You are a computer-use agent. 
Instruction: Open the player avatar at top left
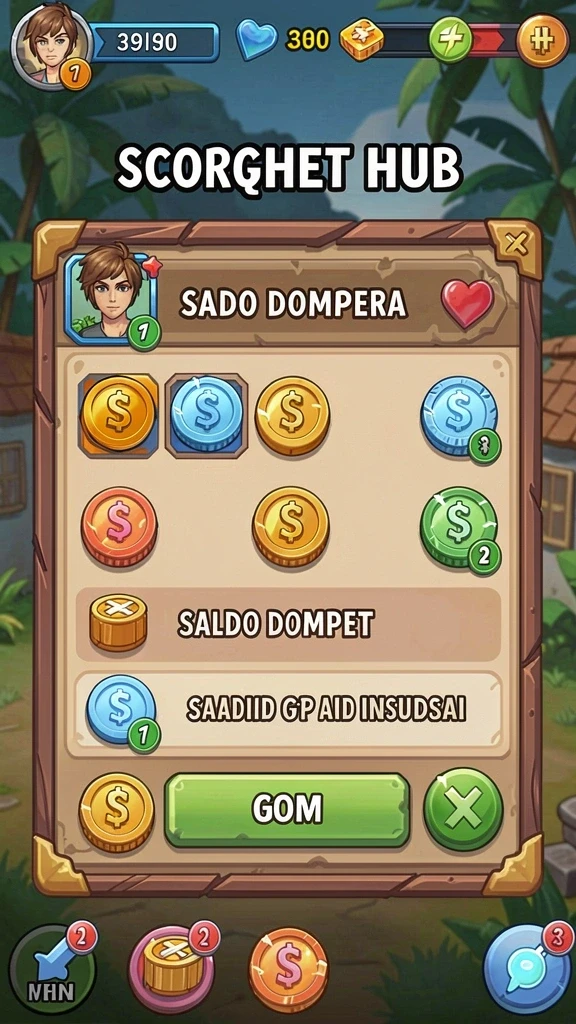tap(49, 46)
